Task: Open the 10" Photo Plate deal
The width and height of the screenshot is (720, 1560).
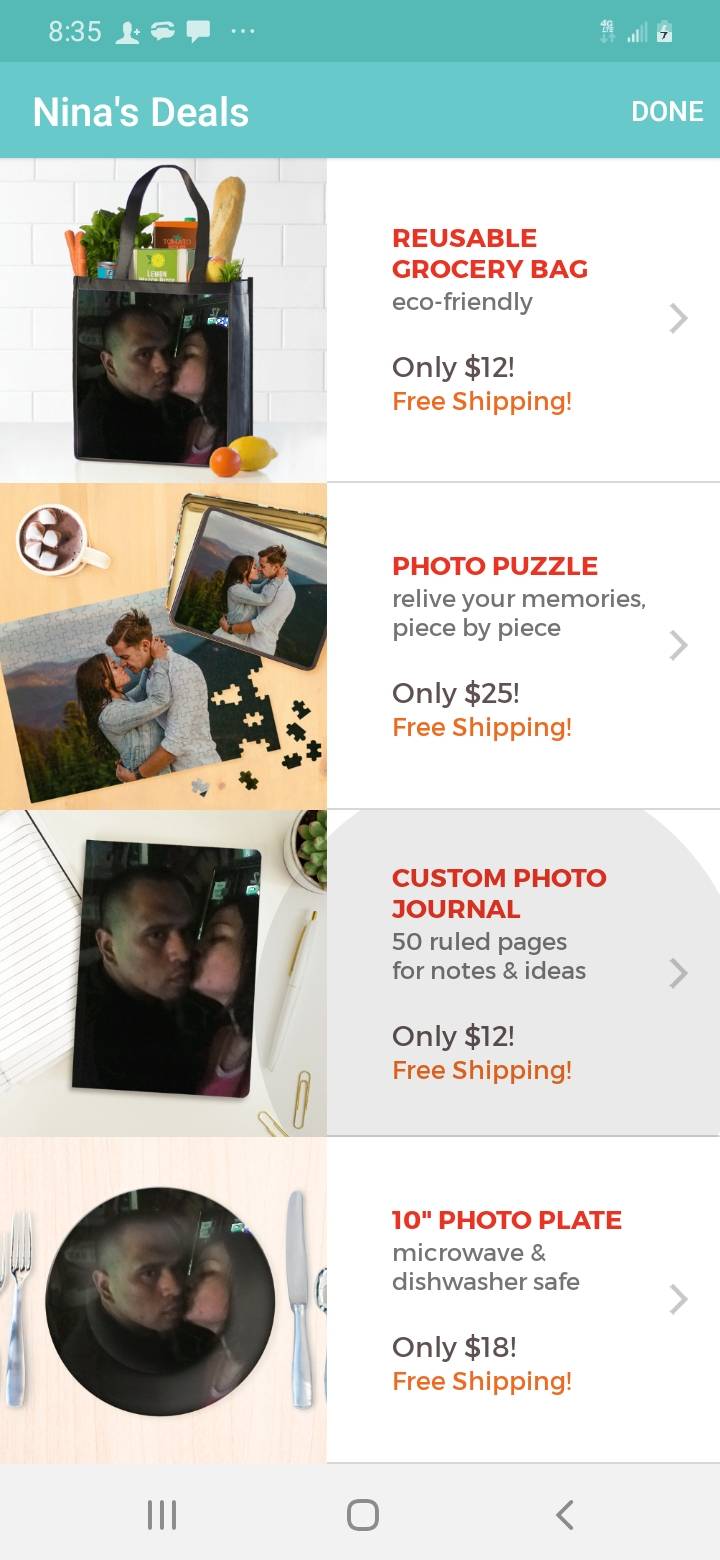Action: tap(520, 1300)
